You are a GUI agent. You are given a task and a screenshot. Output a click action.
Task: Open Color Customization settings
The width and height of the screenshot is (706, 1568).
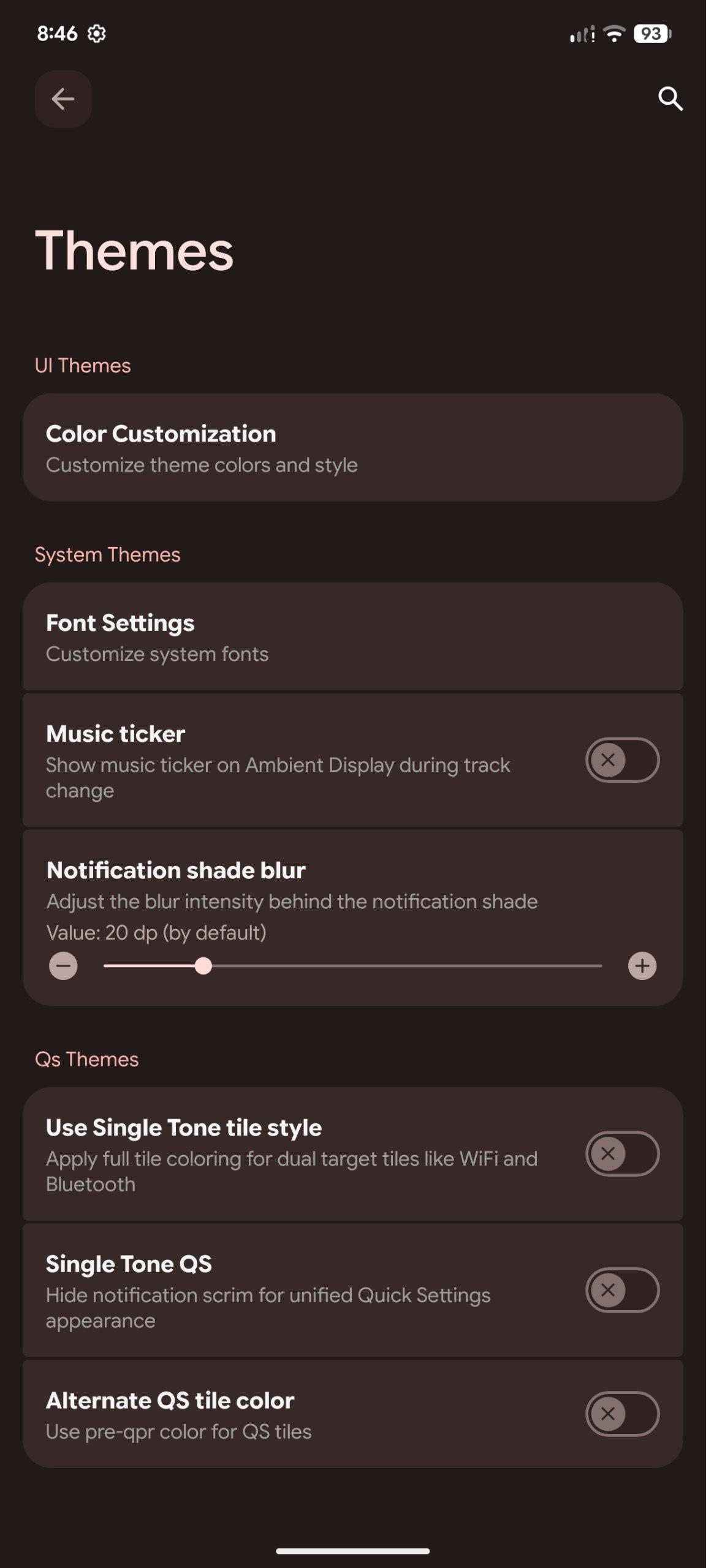(x=352, y=448)
